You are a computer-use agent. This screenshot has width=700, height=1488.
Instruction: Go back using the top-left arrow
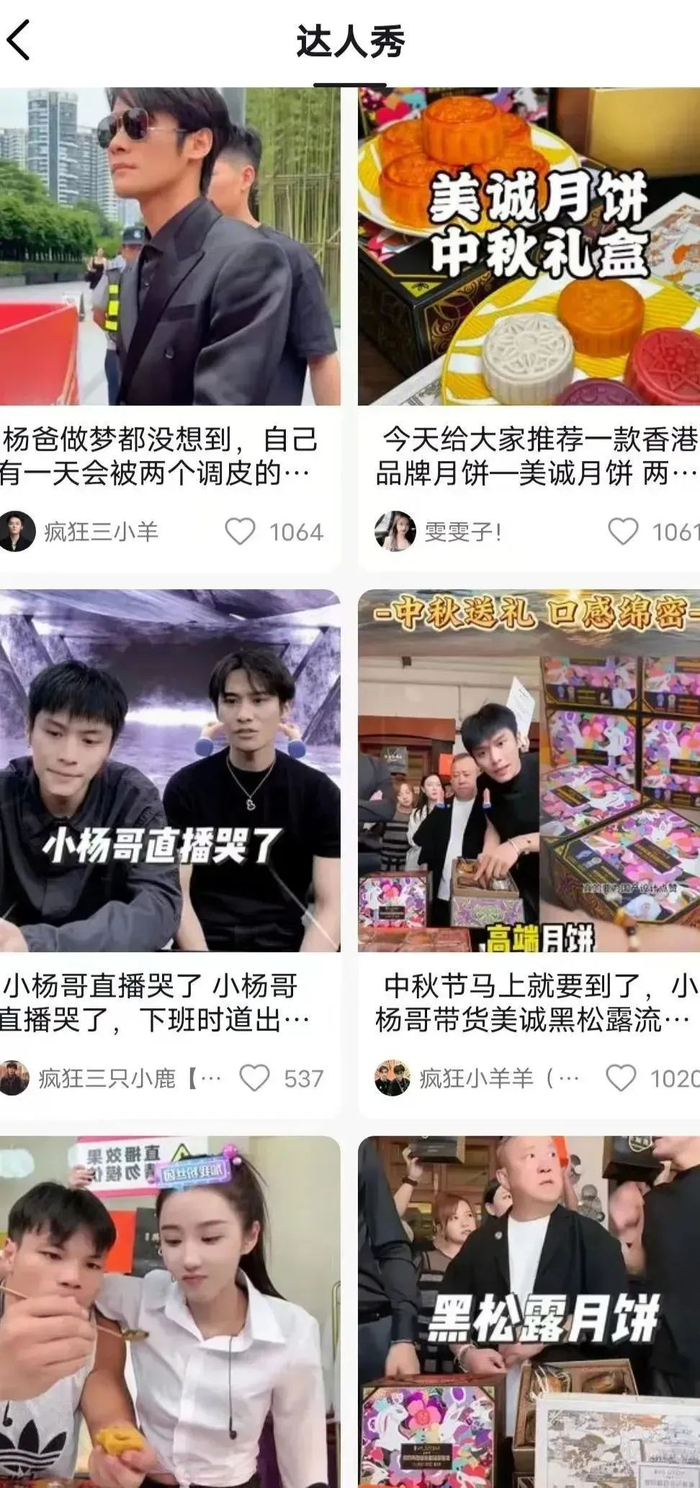point(18,41)
